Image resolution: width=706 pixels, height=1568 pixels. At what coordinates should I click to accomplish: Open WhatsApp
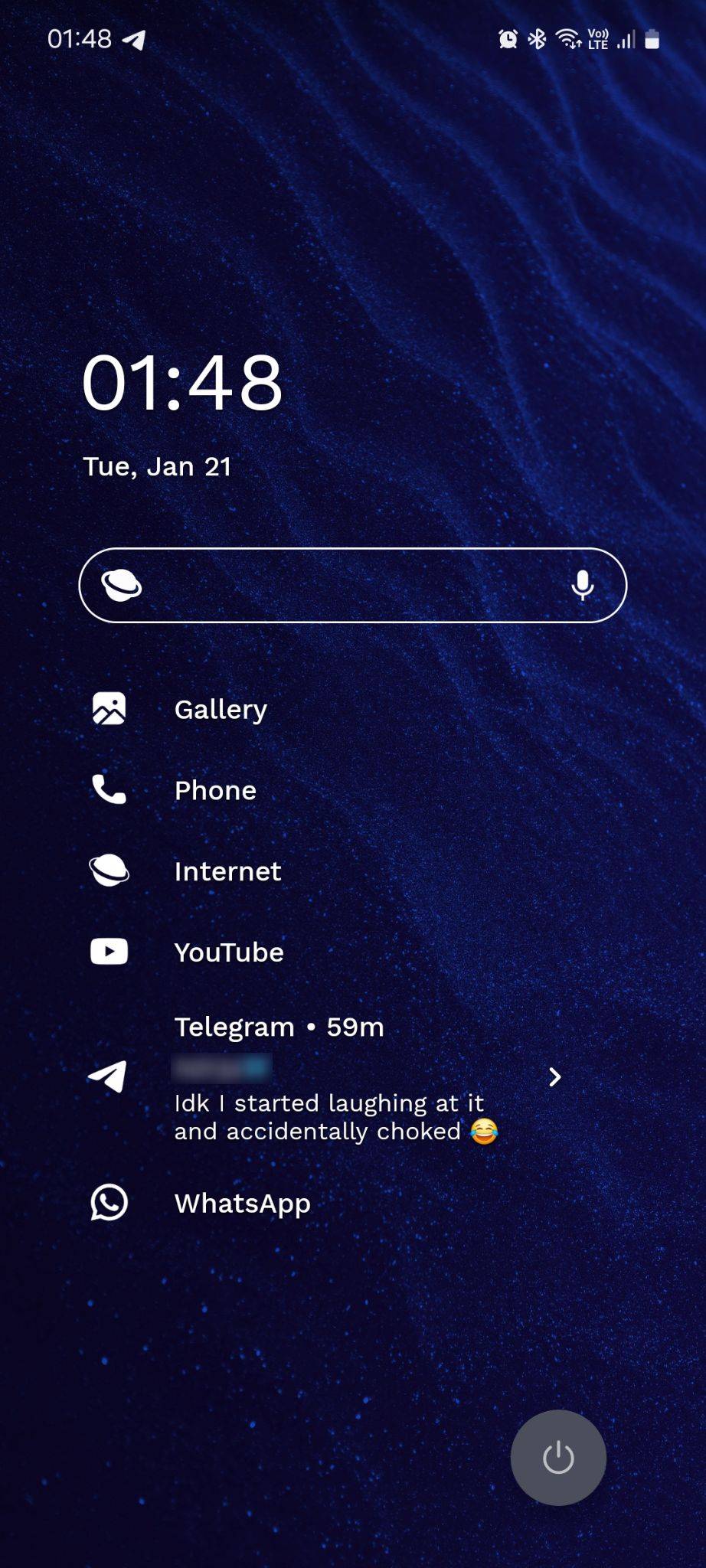(242, 1204)
